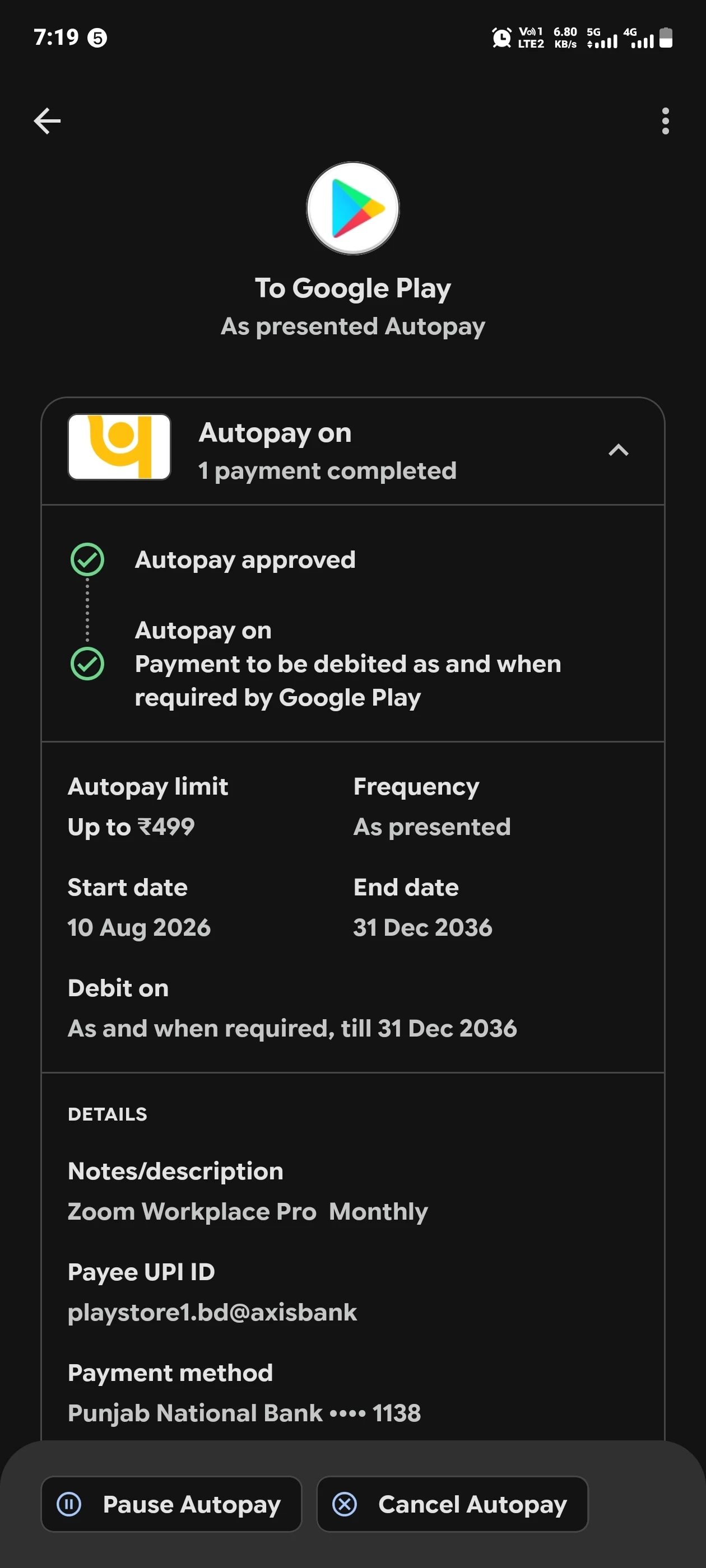This screenshot has width=706, height=1568.
Task: Collapse the Autopay on section
Action: (x=618, y=450)
